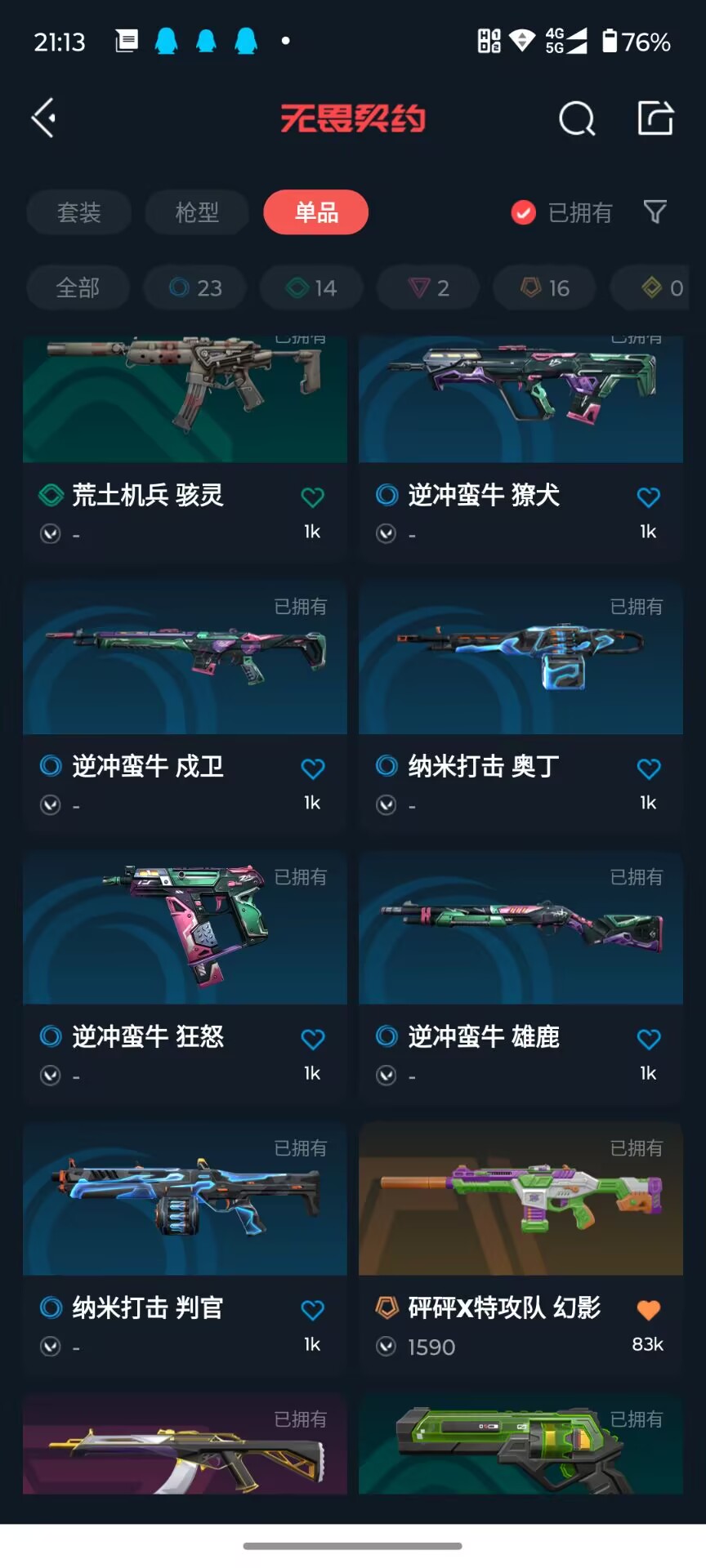Open the 逆冲蛮牛 雄鹿 skin card
Image resolution: width=706 pixels, height=1568 pixels.
[x=521, y=977]
